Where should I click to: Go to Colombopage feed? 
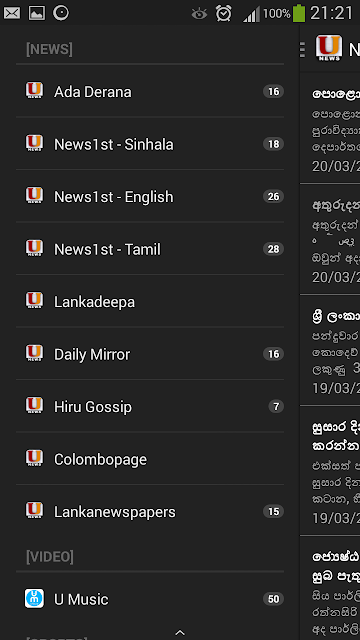(x=150, y=459)
